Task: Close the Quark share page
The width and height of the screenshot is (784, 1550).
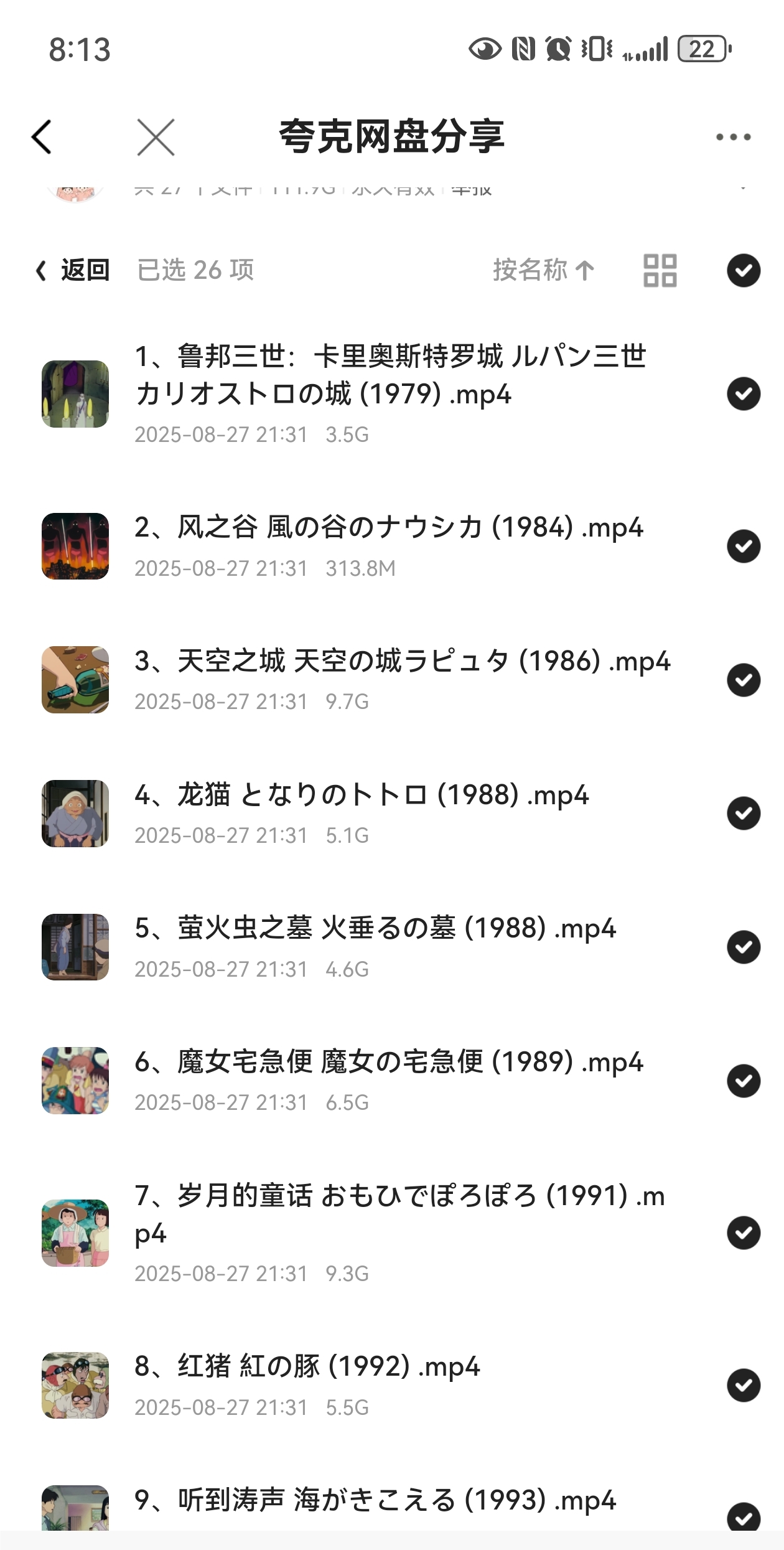Action: coord(156,137)
